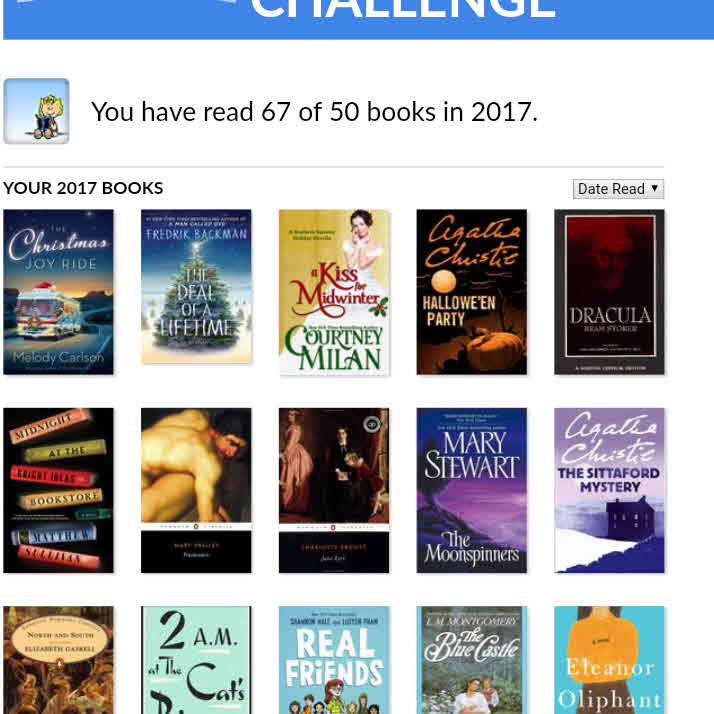714x714 pixels.
Task: Open the 2 A.M. at The Cat's book
Action: 196,660
